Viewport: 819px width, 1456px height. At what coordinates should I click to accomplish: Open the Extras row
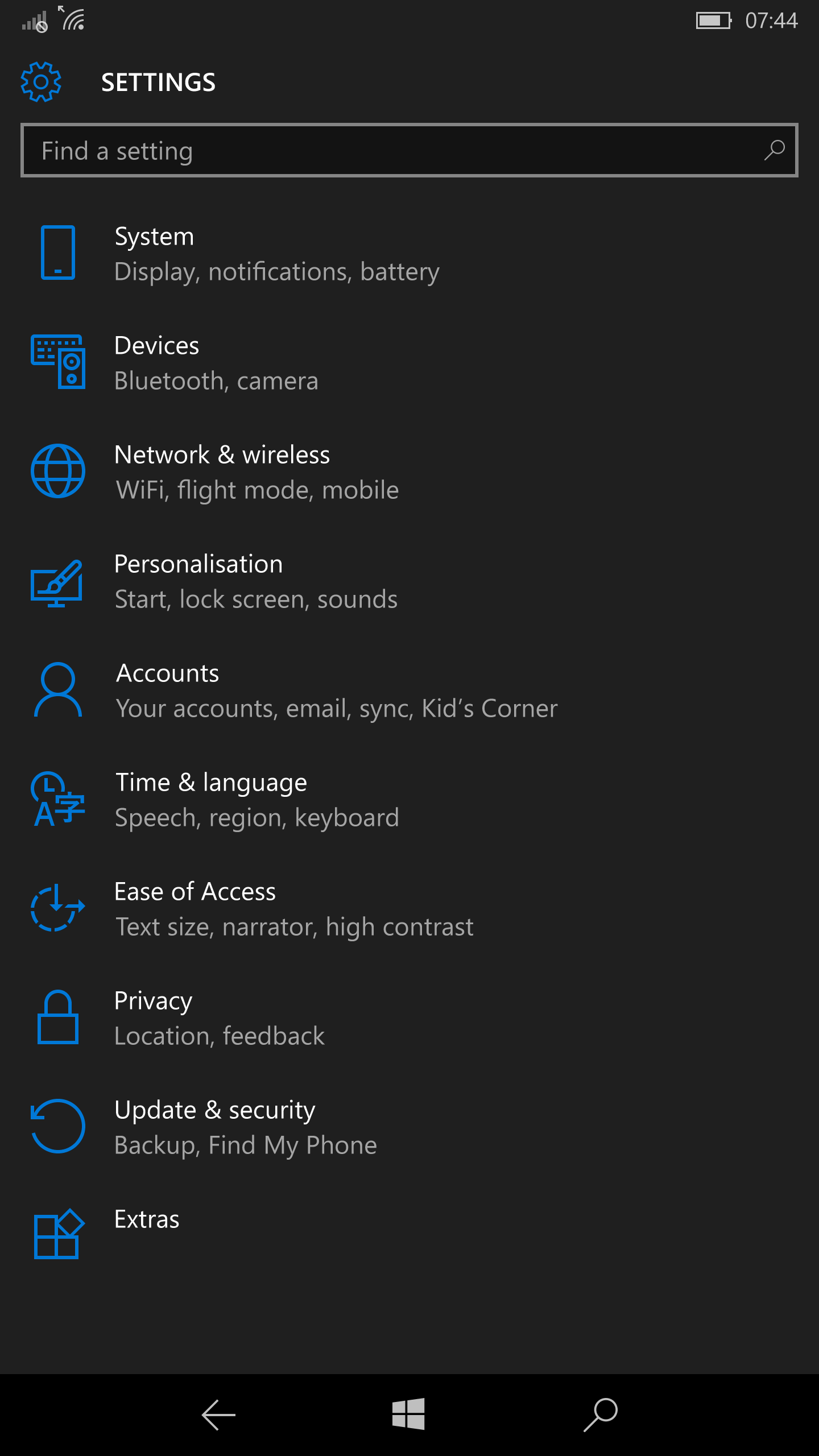point(409,1233)
